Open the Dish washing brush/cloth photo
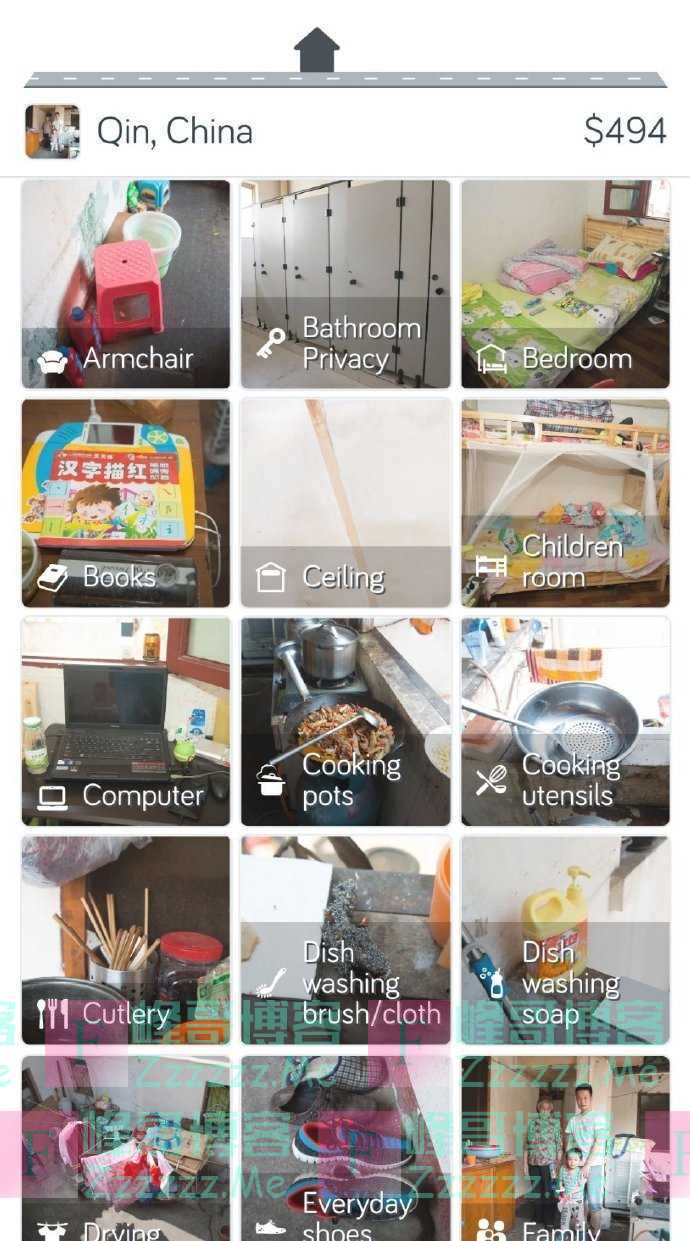This screenshot has width=690, height=1241. pos(345,940)
